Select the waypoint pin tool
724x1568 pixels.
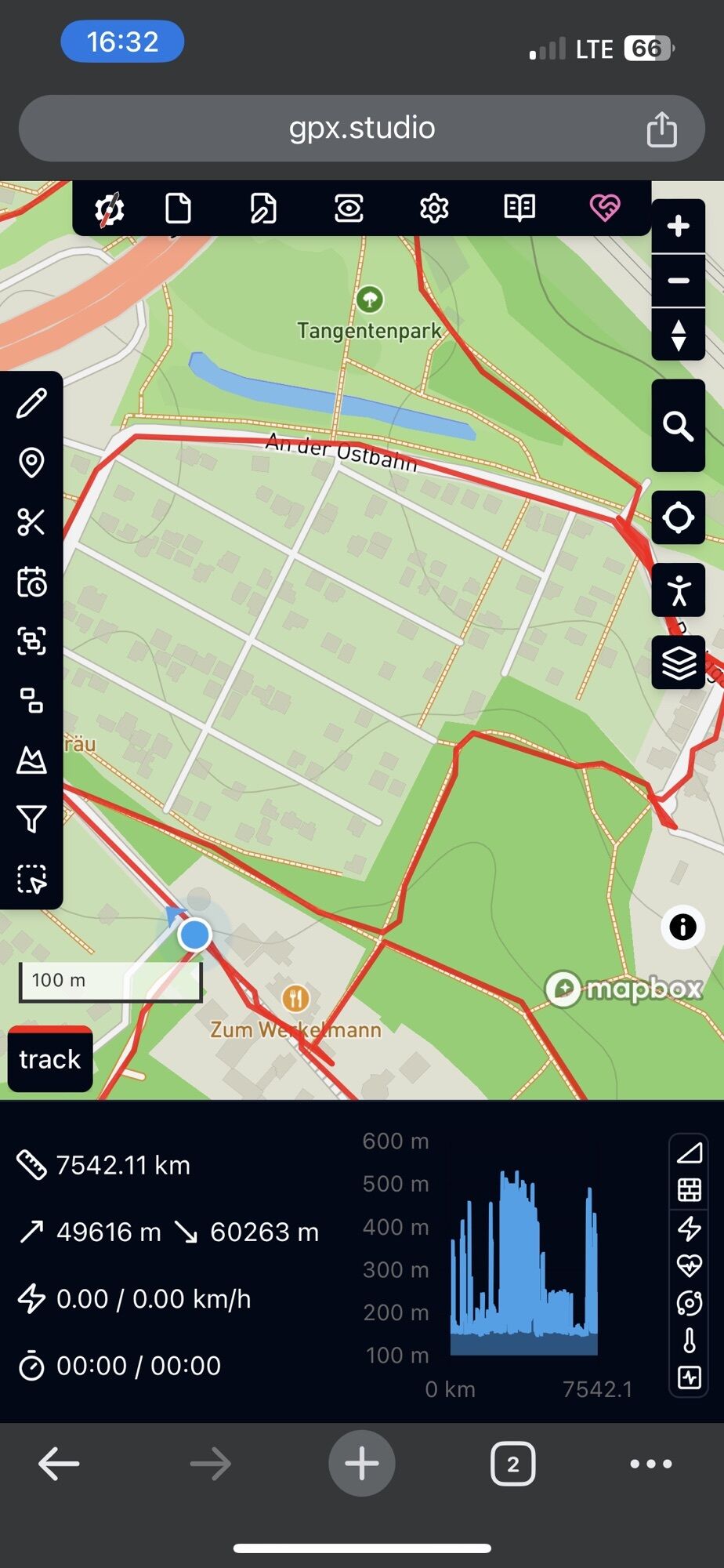(31, 463)
